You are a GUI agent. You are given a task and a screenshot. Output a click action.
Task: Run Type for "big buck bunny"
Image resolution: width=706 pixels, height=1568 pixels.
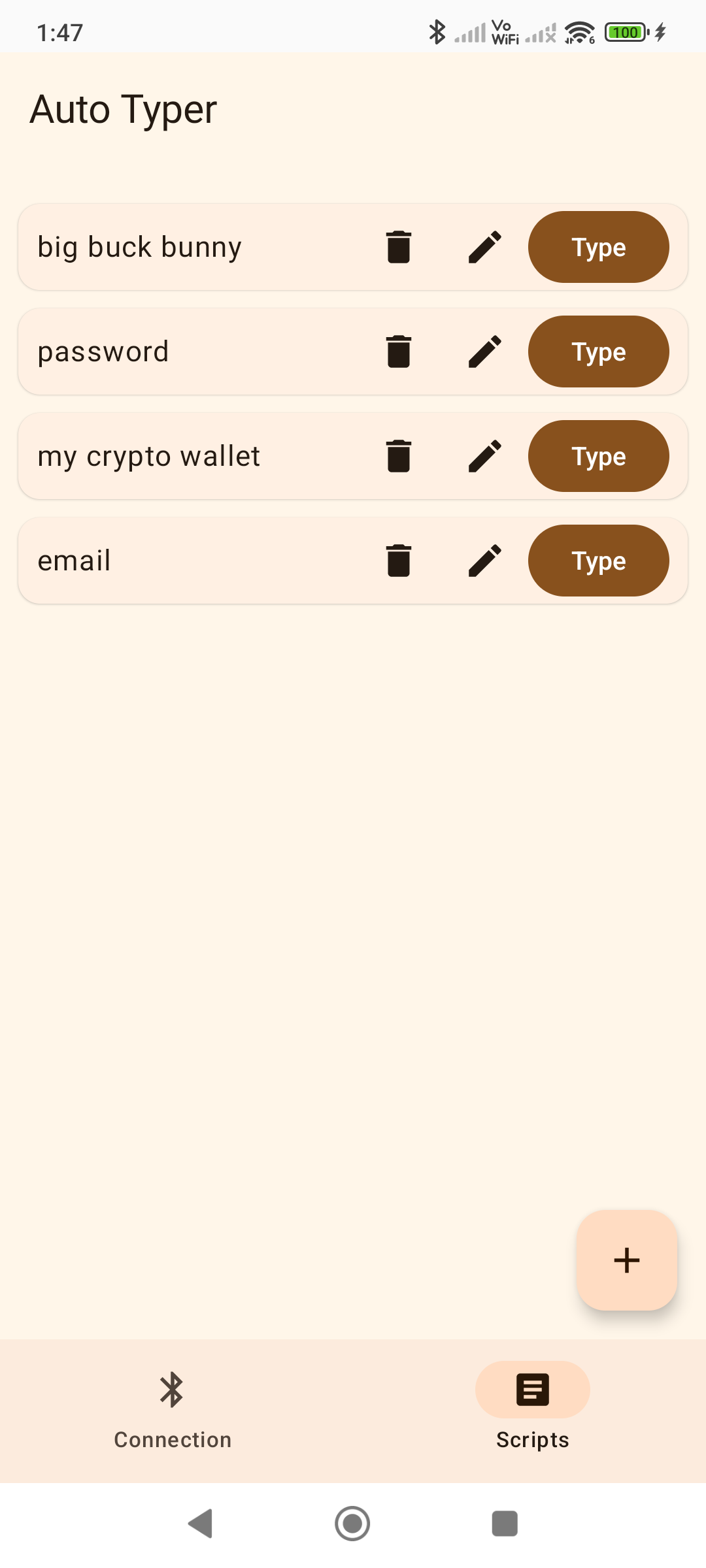point(597,246)
